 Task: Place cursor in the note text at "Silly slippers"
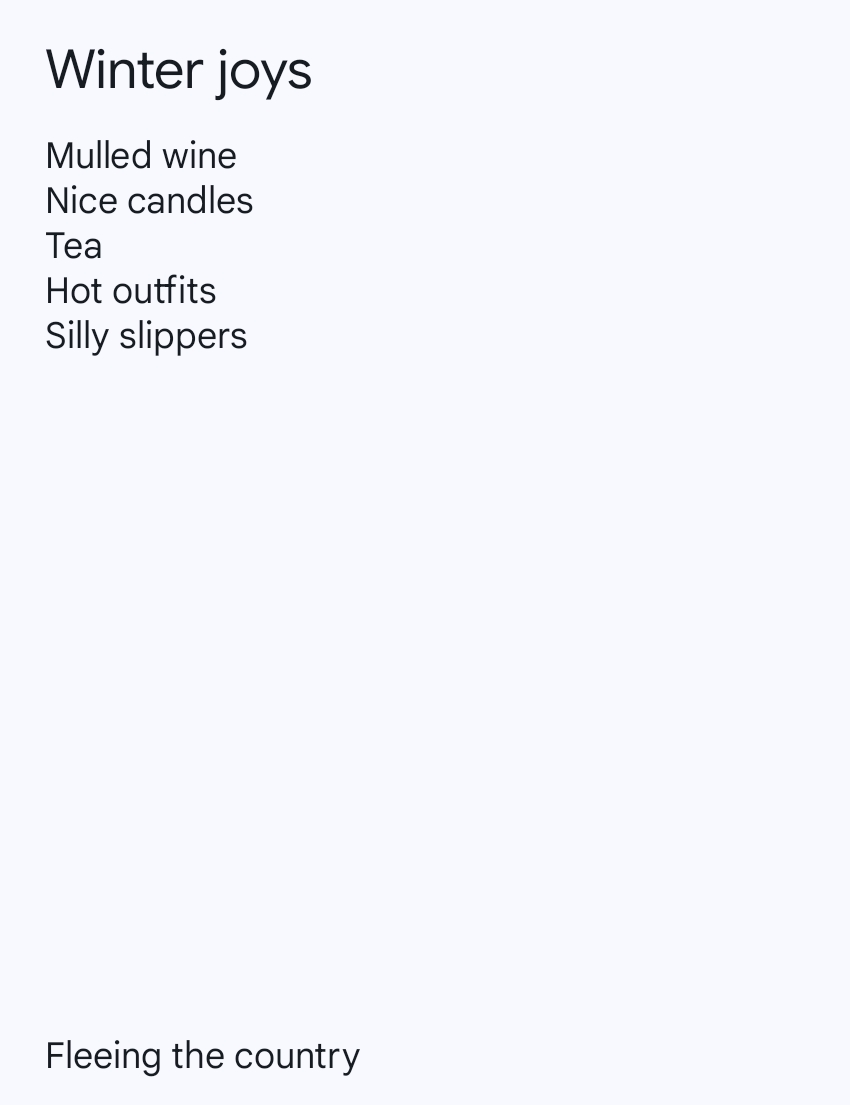(x=146, y=336)
